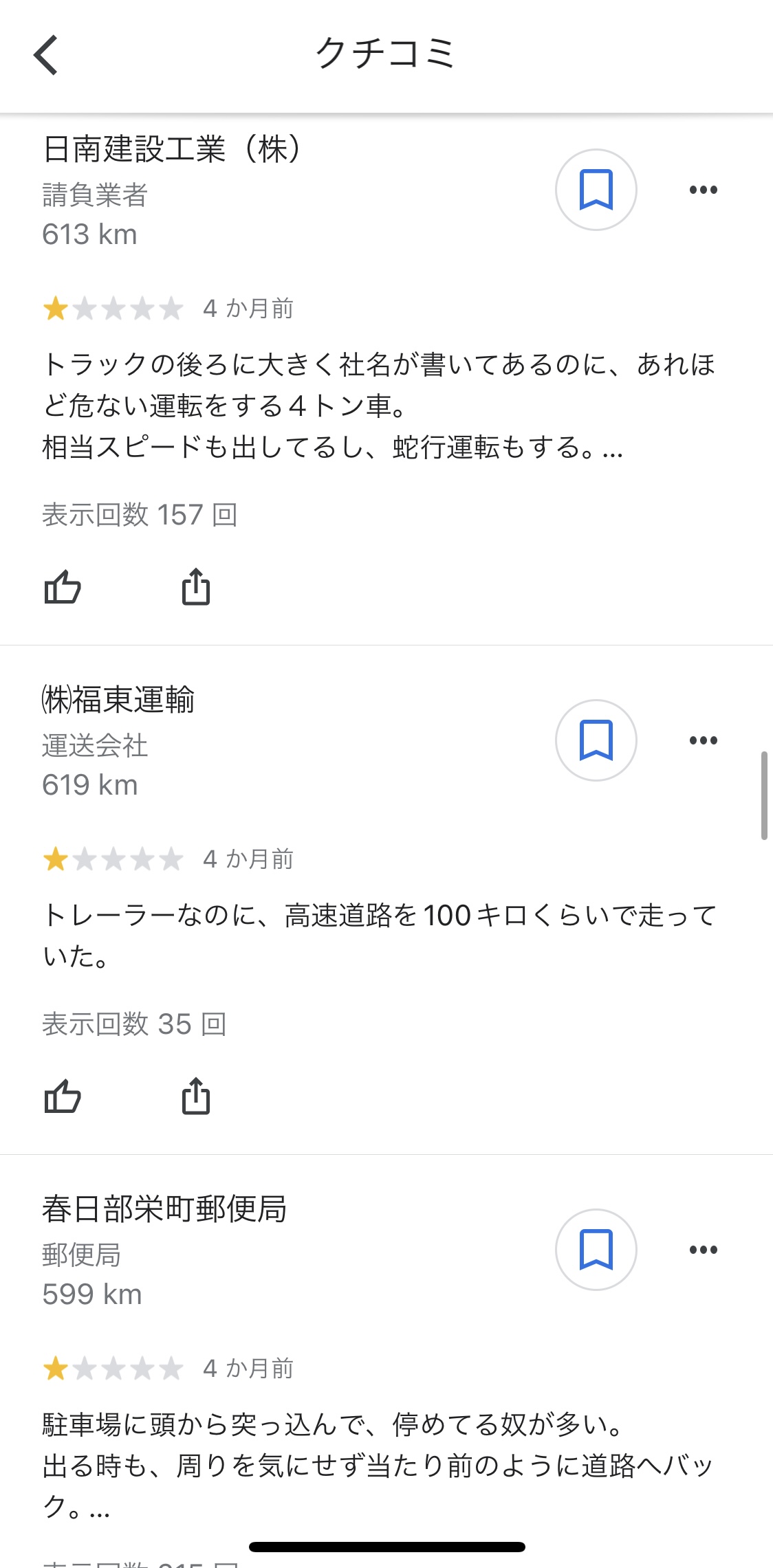The height and width of the screenshot is (1568, 773).
Task: Share the review of 日南建設工業（株）
Action: pos(196,587)
